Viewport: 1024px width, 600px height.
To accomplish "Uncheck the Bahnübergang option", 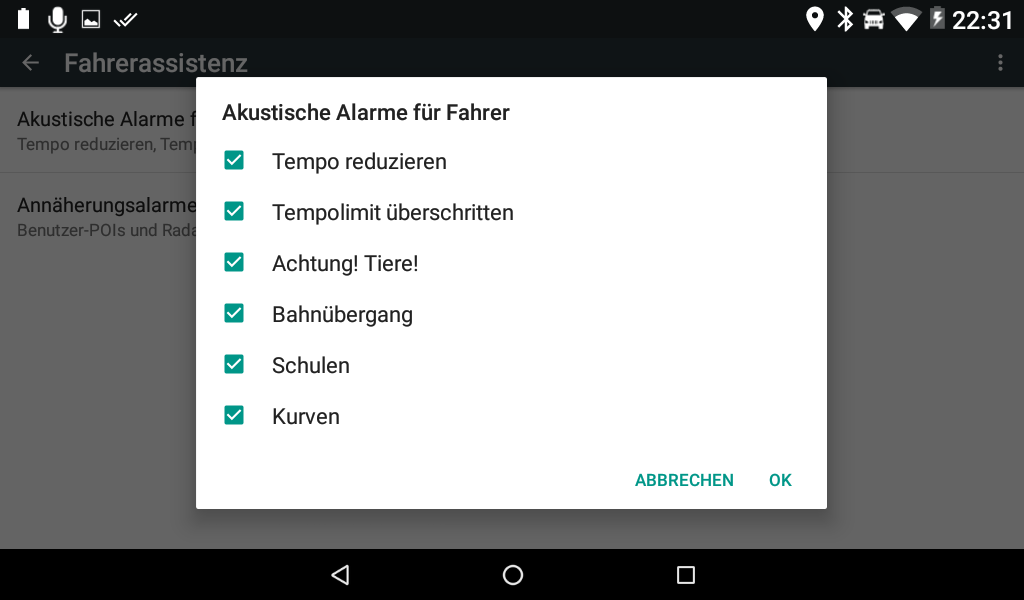I will click(x=234, y=314).
